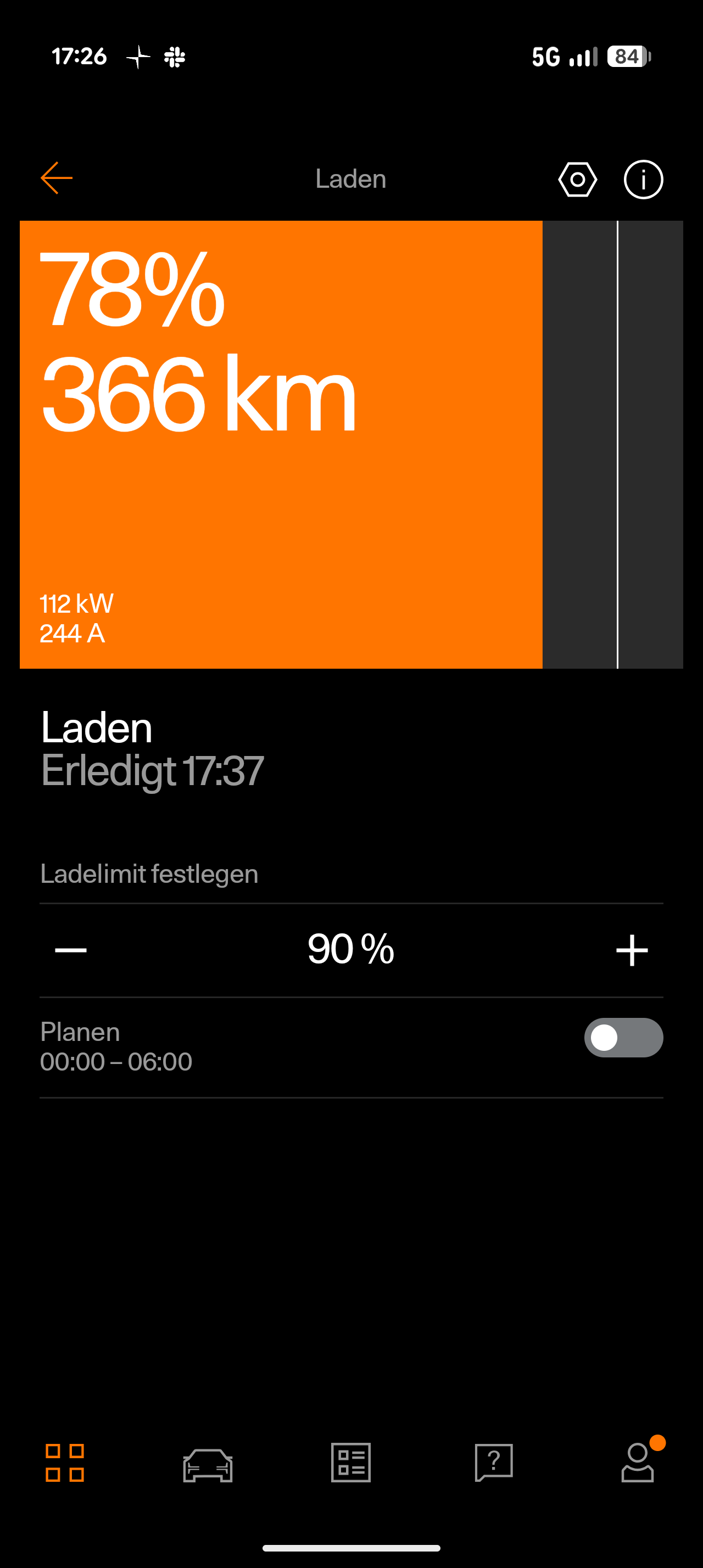The image size is (703, 1568).
Task: Go back using the orange arrow
Action: point(57,178)
